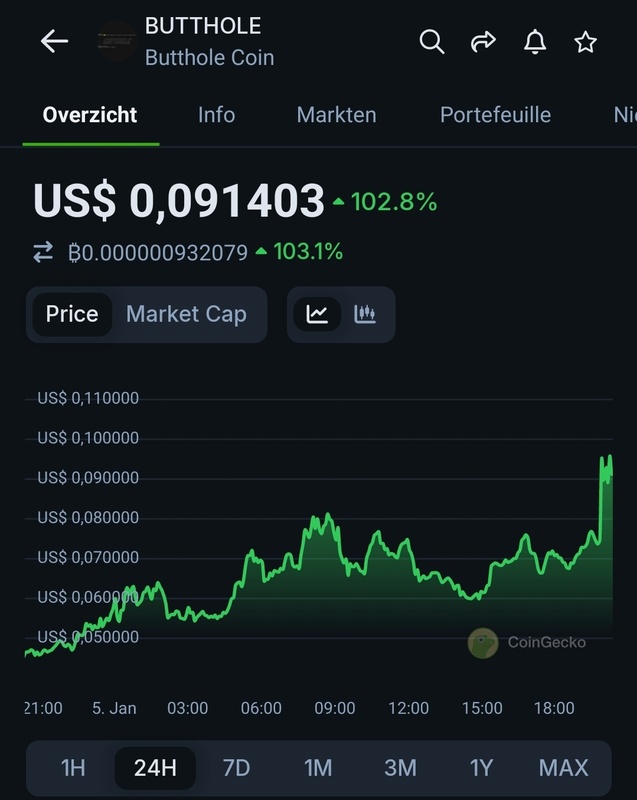Show the 7D chart range
637x800 pixels.
pos(236,768)
